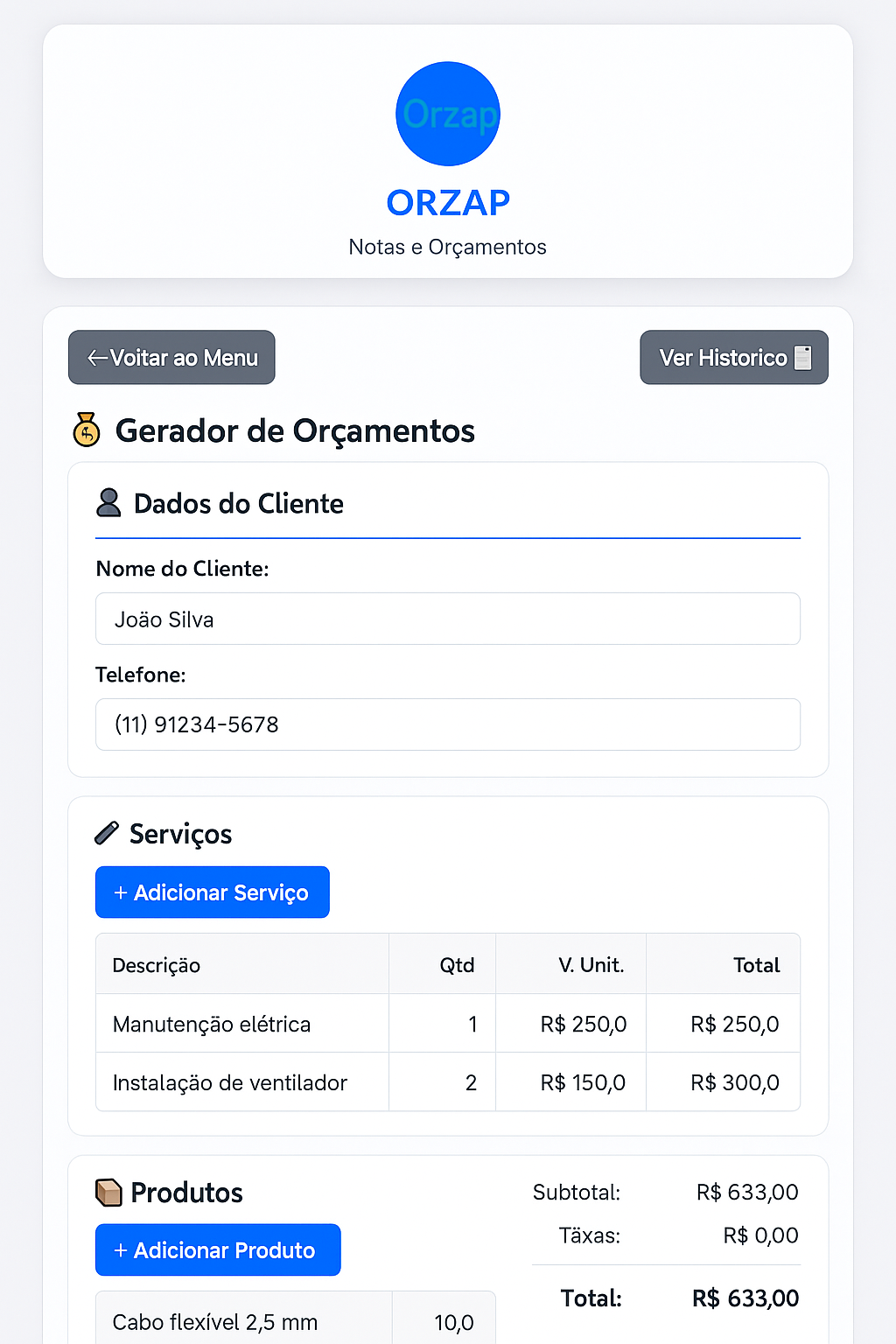Open Ver Historico

point(733,357)
